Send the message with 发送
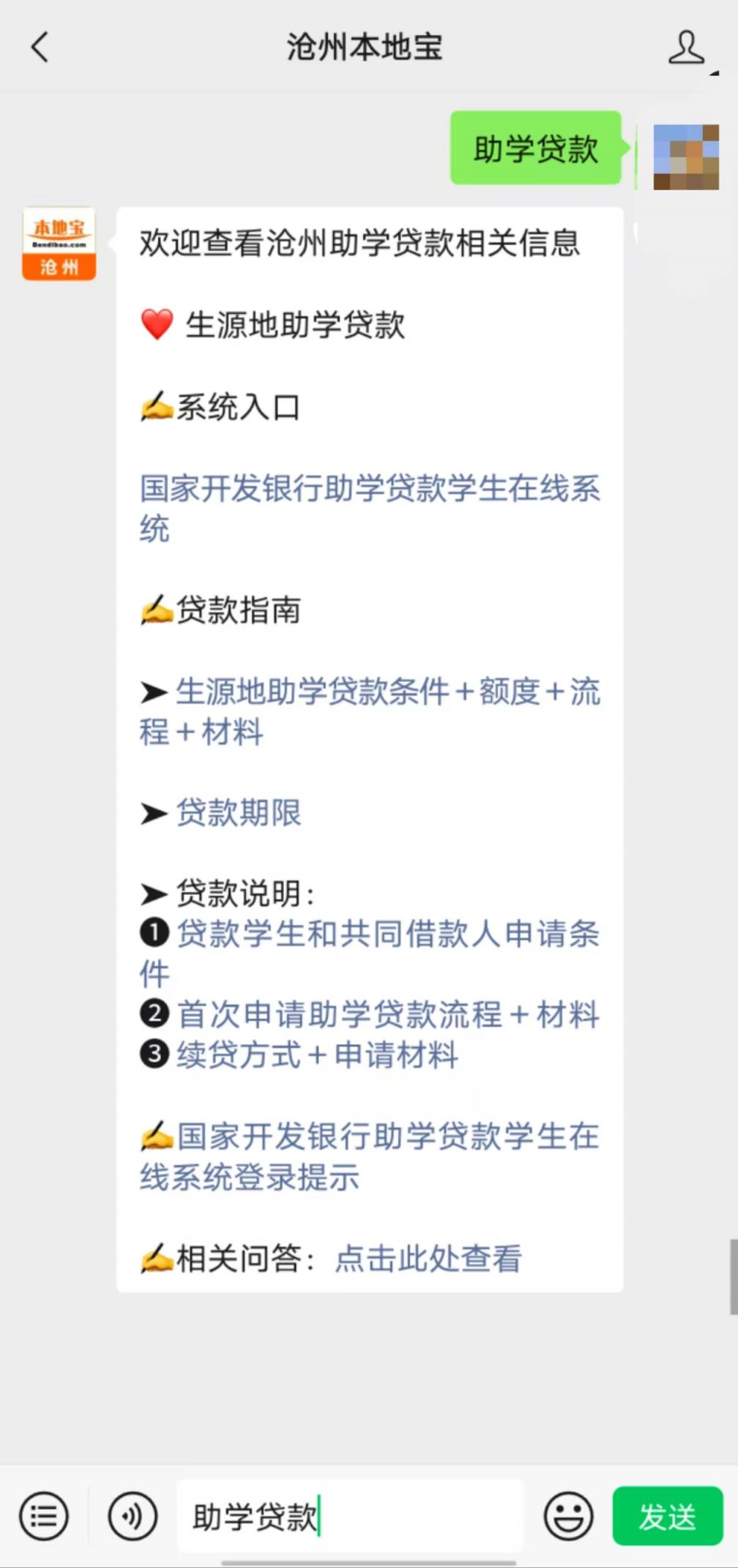The image size is (738, 1568). pos(668,1516)
